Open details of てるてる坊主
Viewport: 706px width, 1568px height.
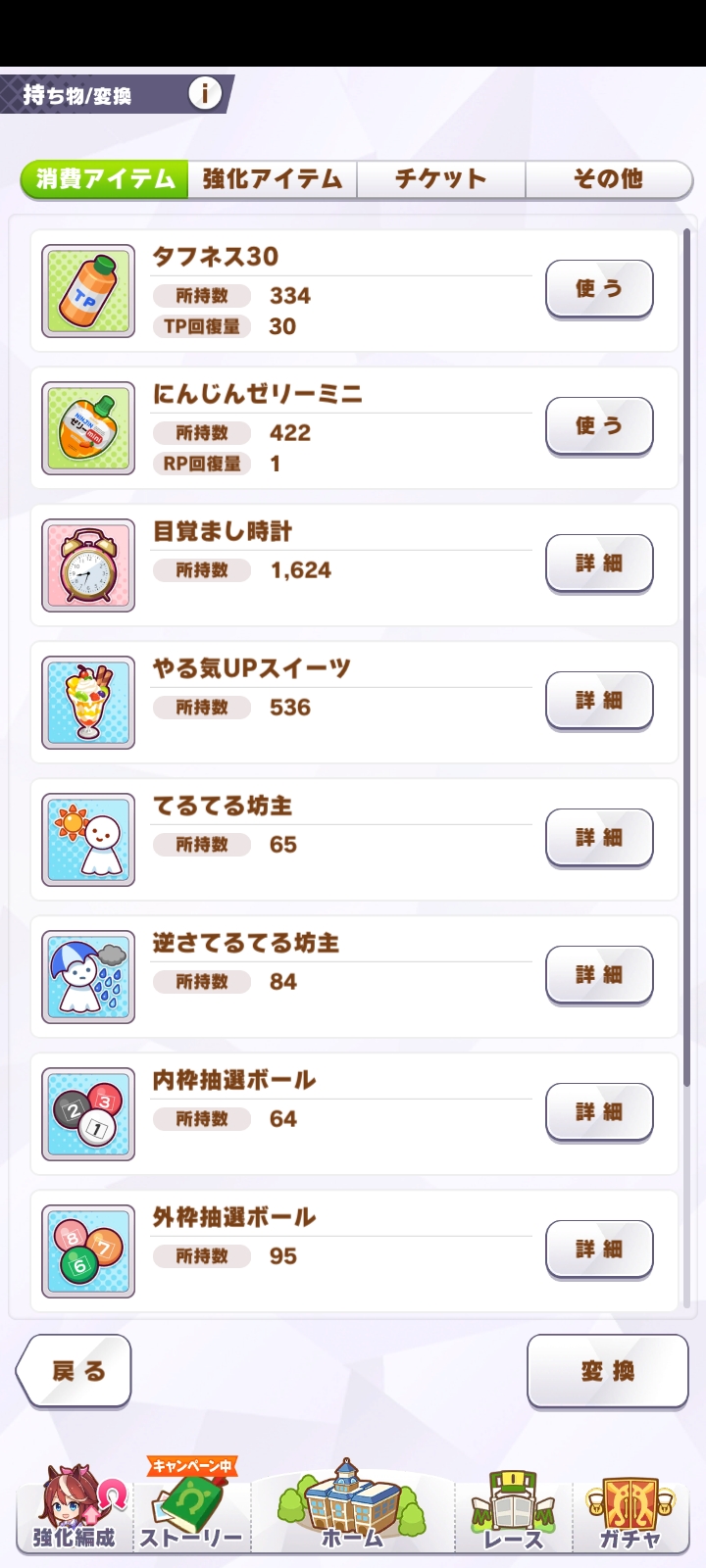599,838
